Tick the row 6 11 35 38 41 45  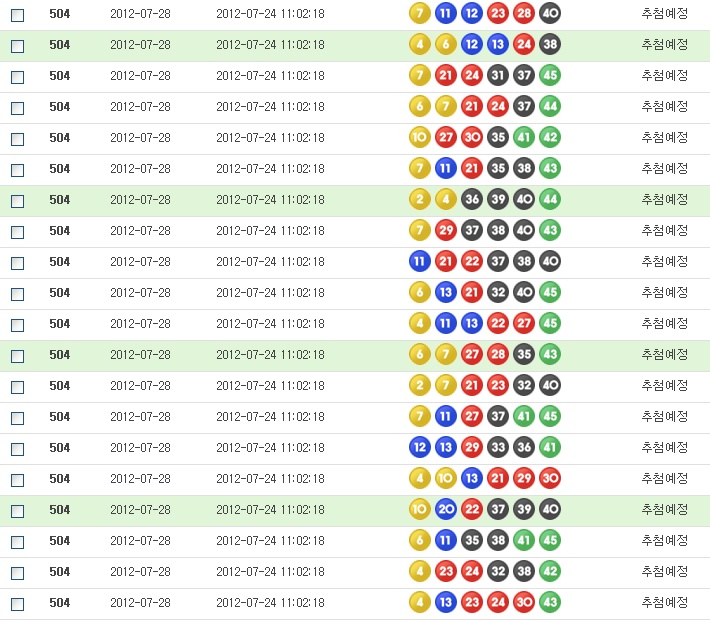pyautogui.click(x=17, y=542)
